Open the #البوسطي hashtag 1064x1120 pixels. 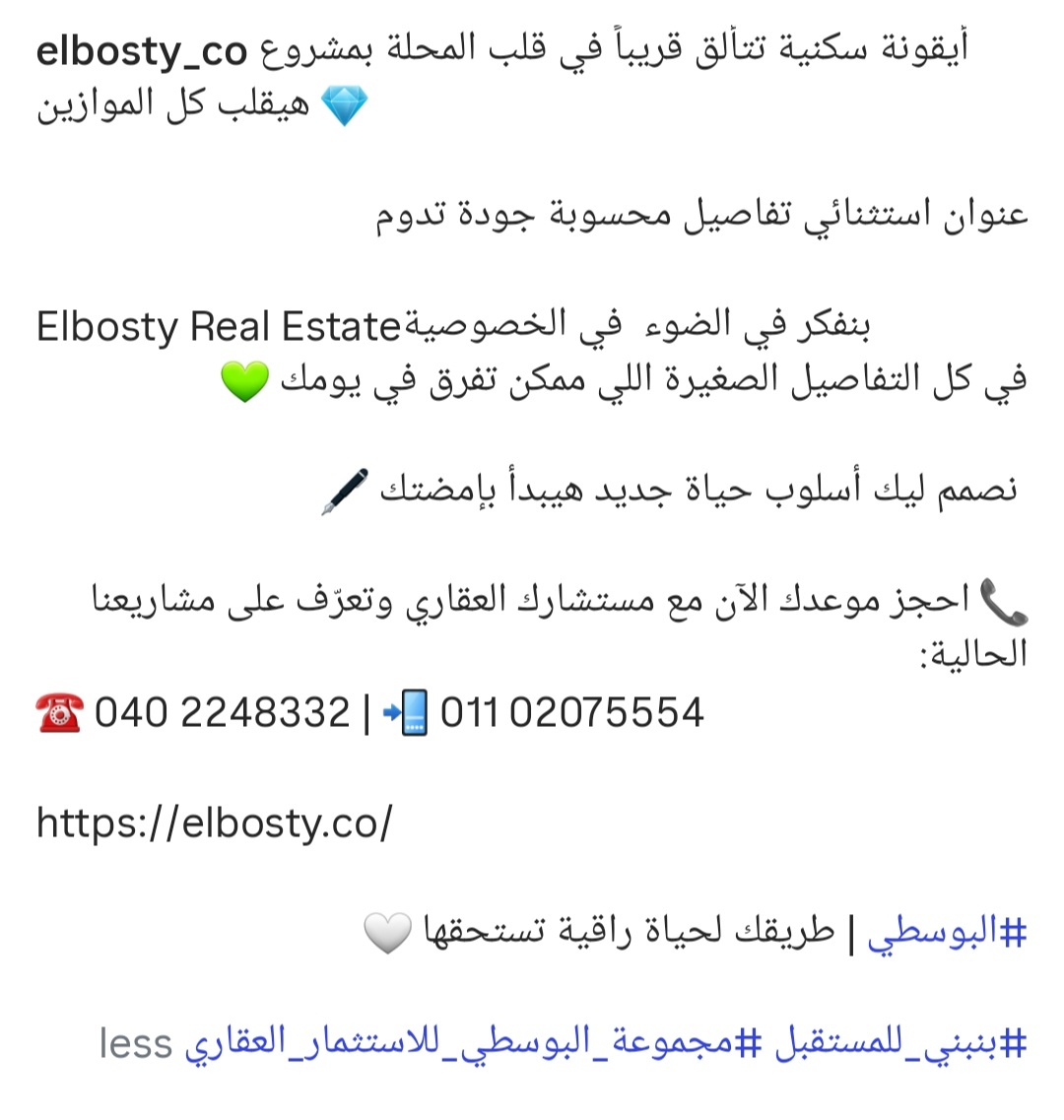(x=947, y=931)
